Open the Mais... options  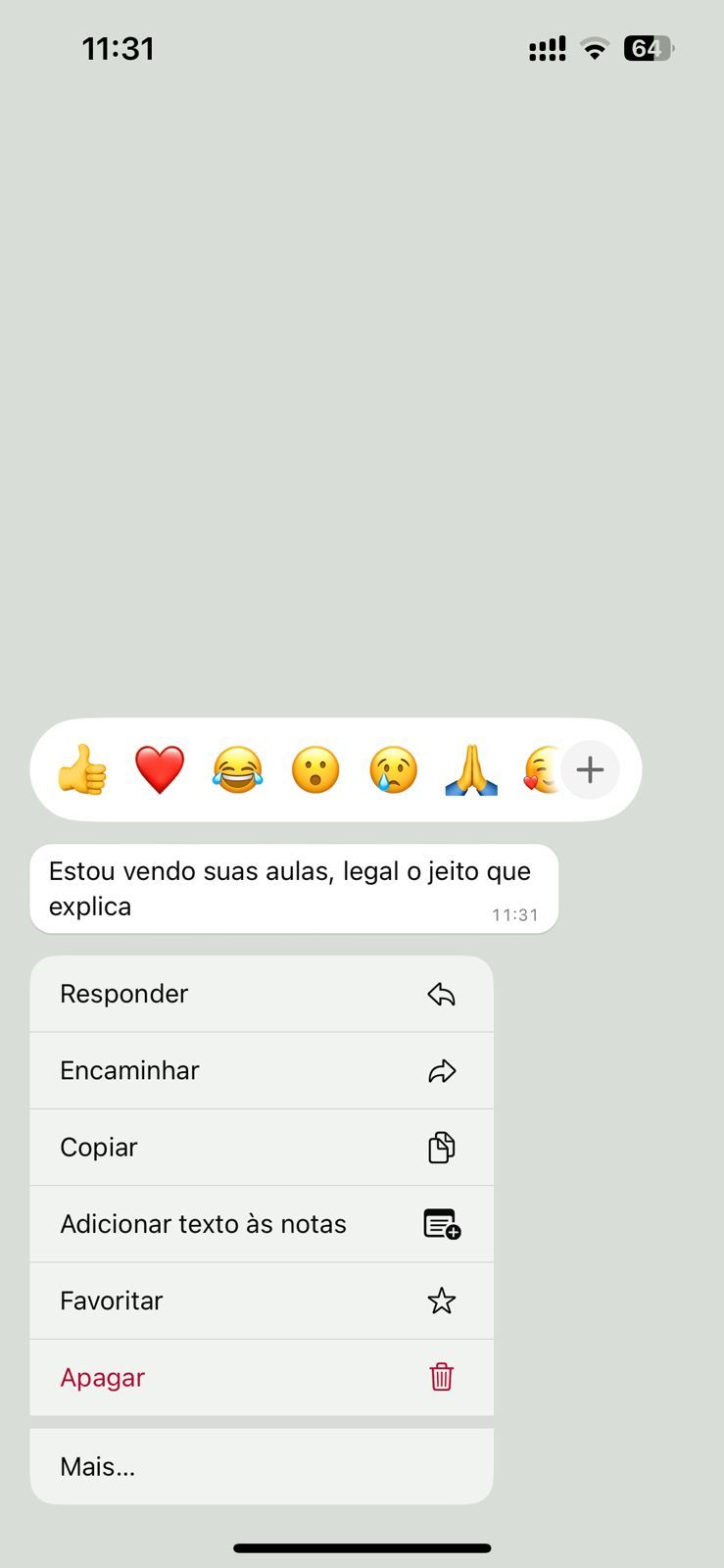[x=262, y=1466]
